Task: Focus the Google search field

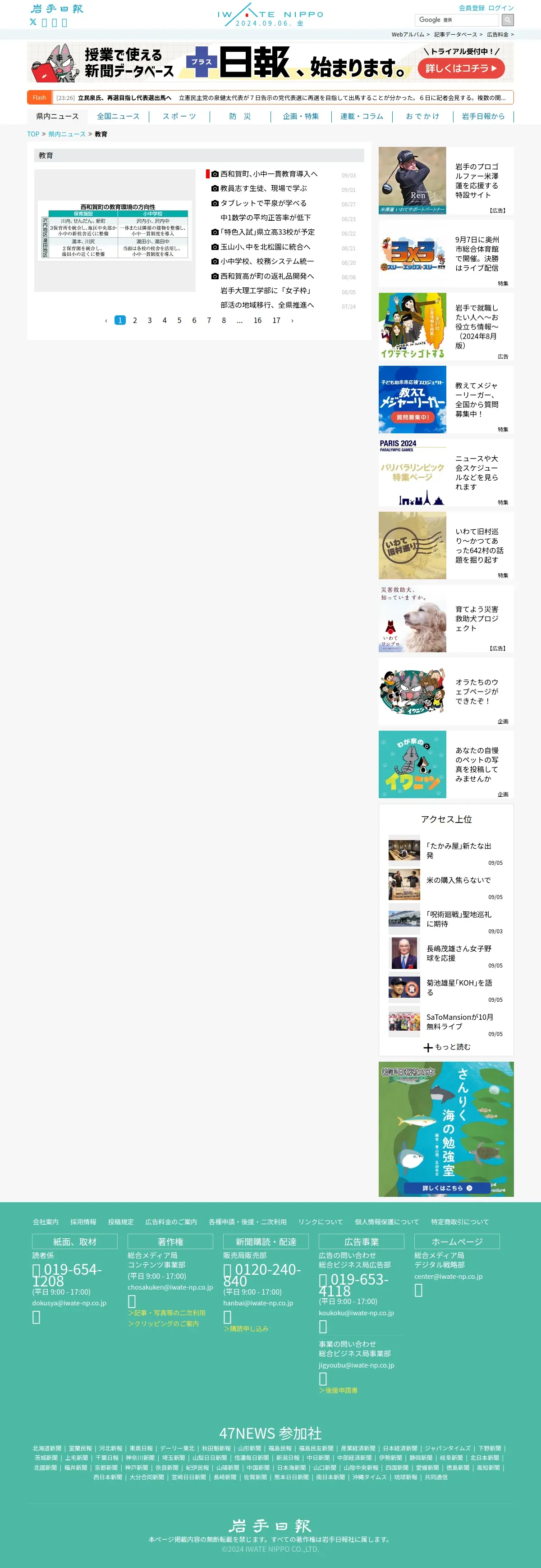Action: tap(457, 20)
